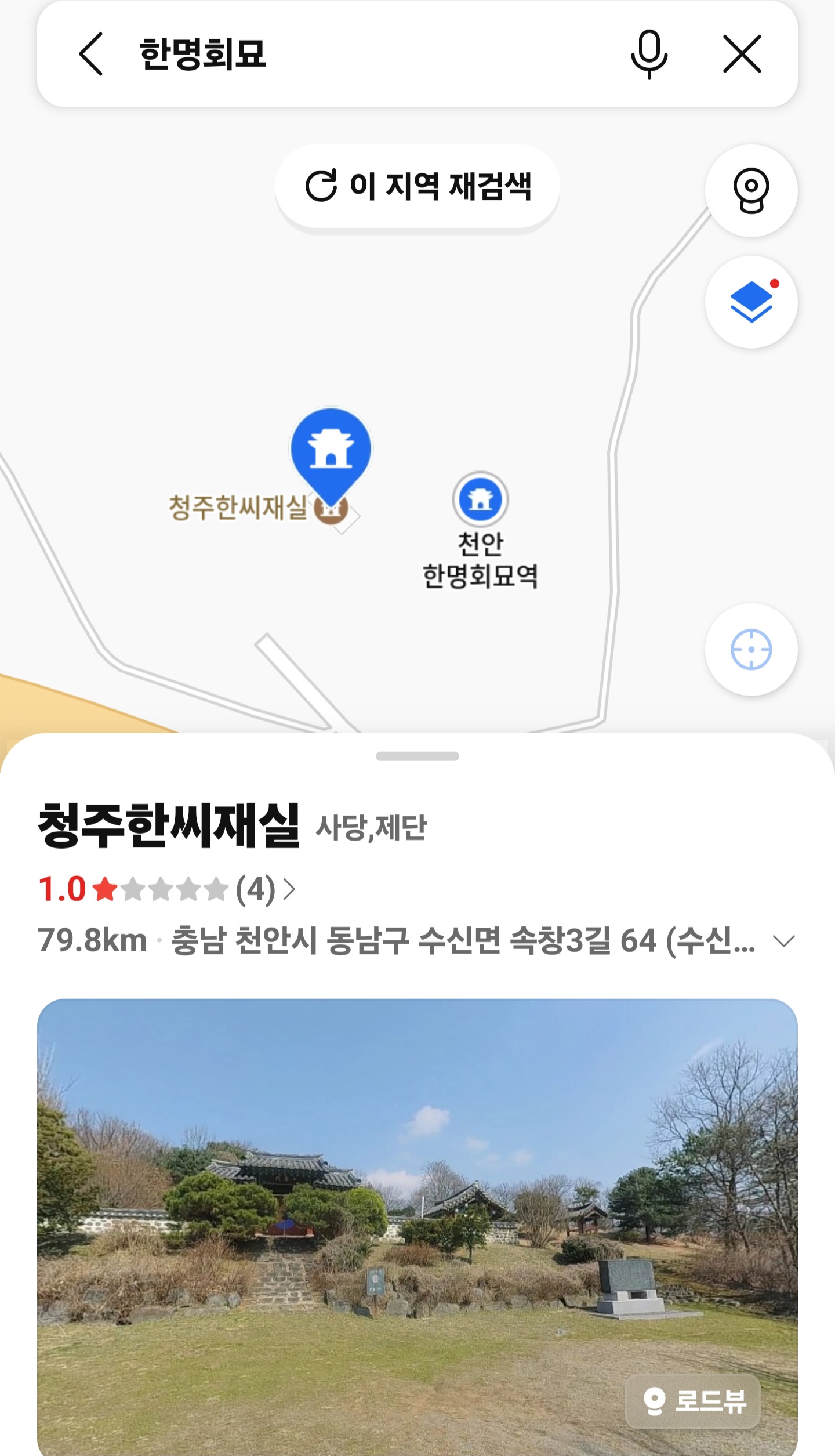Open the road view map mode icon
This screenshot has width=835, height=1456.
(751, 191)
